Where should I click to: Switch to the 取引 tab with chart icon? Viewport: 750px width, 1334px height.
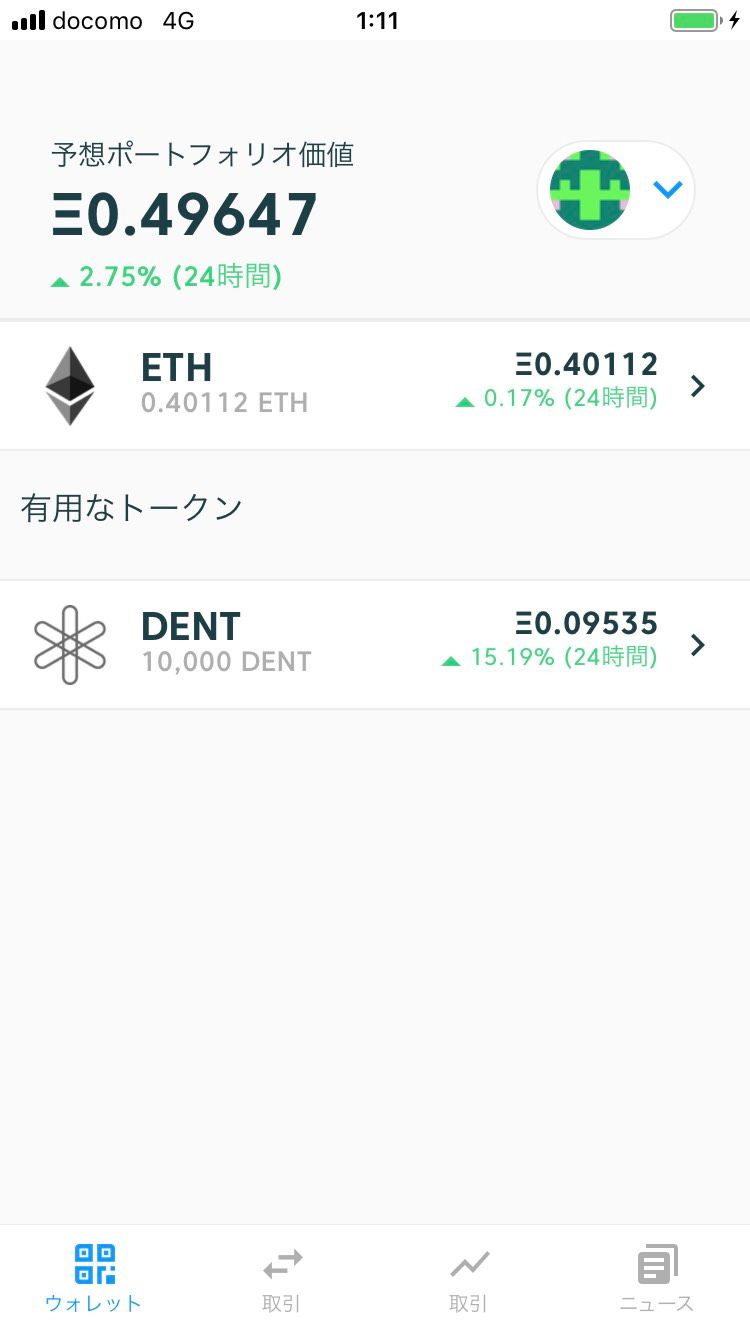pyautogui.click(x=469, y=1277)
